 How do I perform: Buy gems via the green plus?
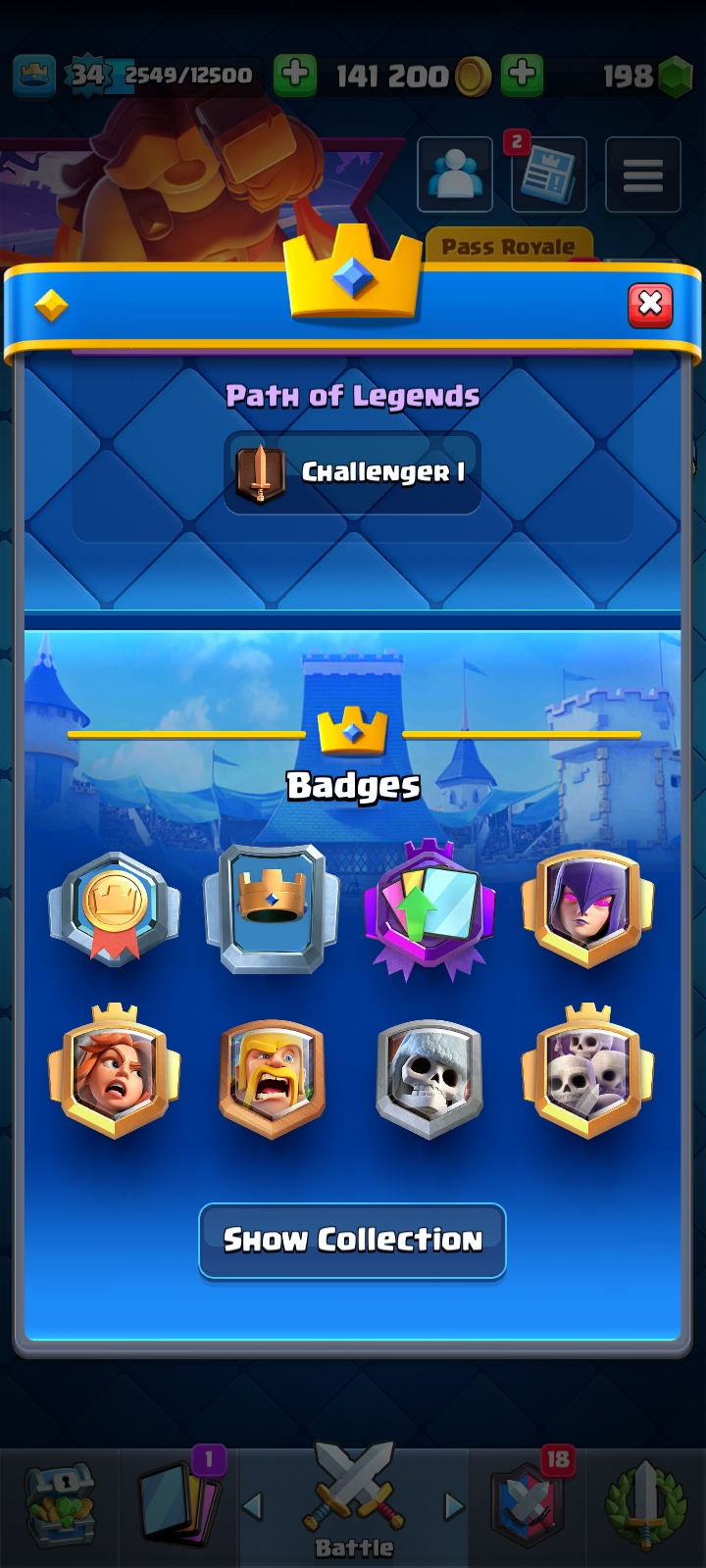(x=523, y=74)
